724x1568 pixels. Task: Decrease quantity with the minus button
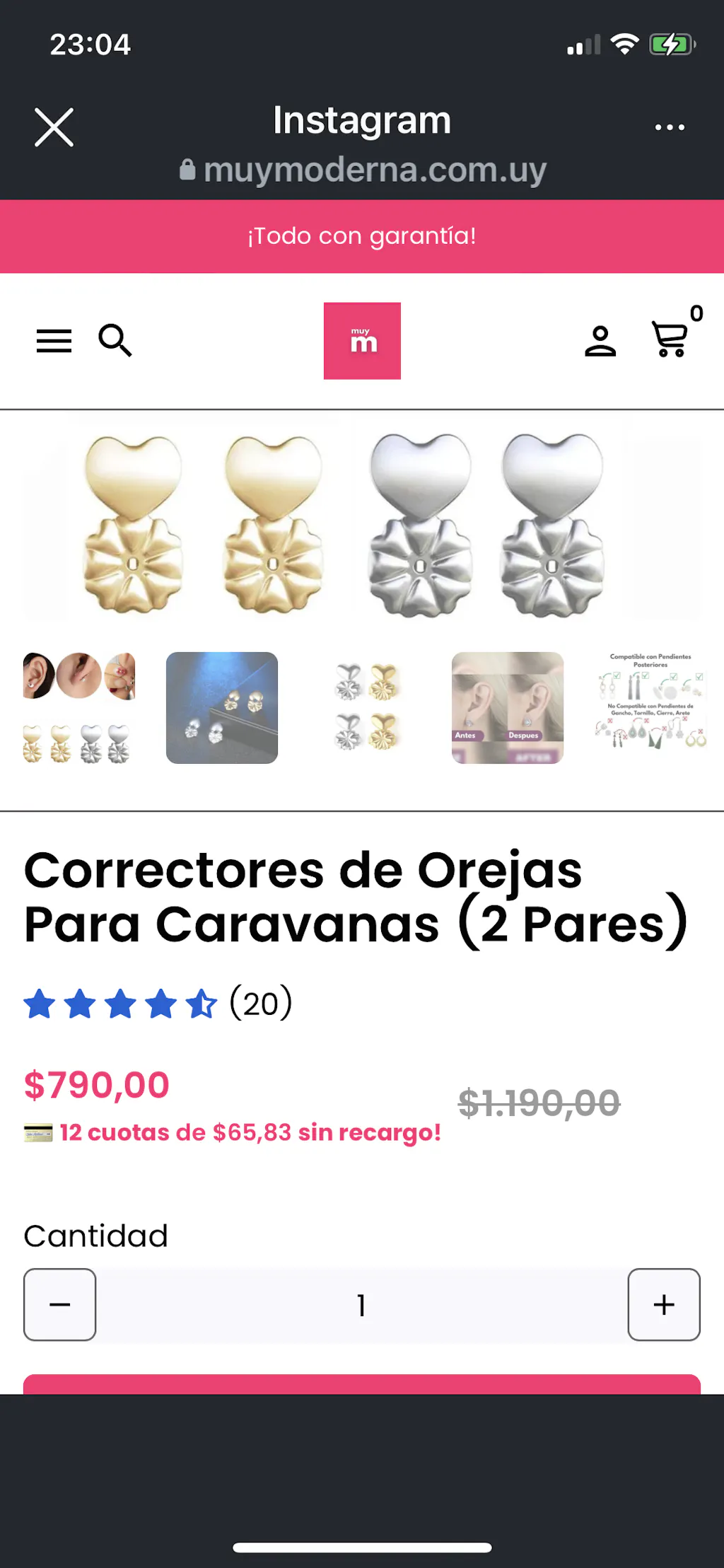click(x=60, y=1305)
